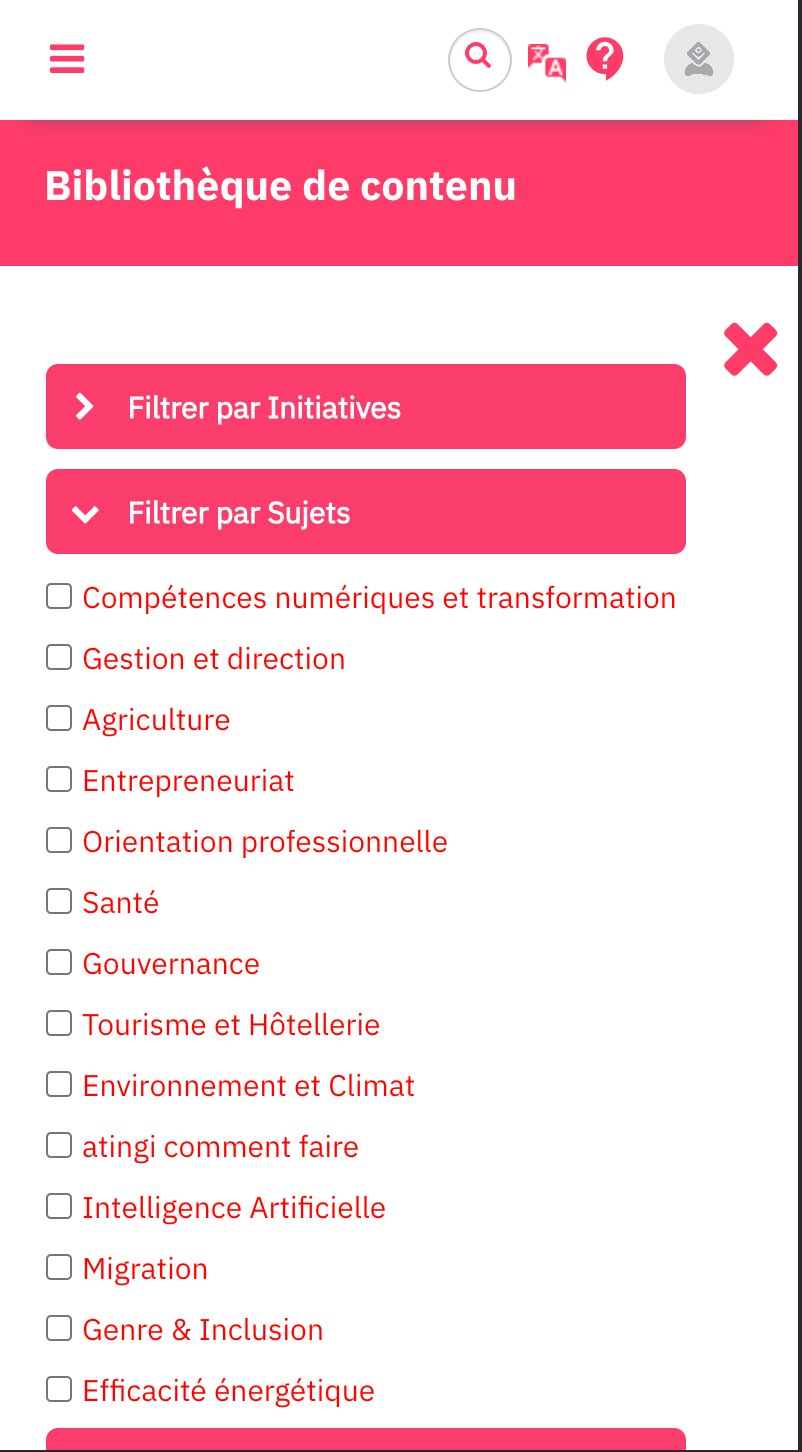This screenshot has width=802, height=1452.
Task: Open the user profile avatar
Action: (x=699, y=60)
